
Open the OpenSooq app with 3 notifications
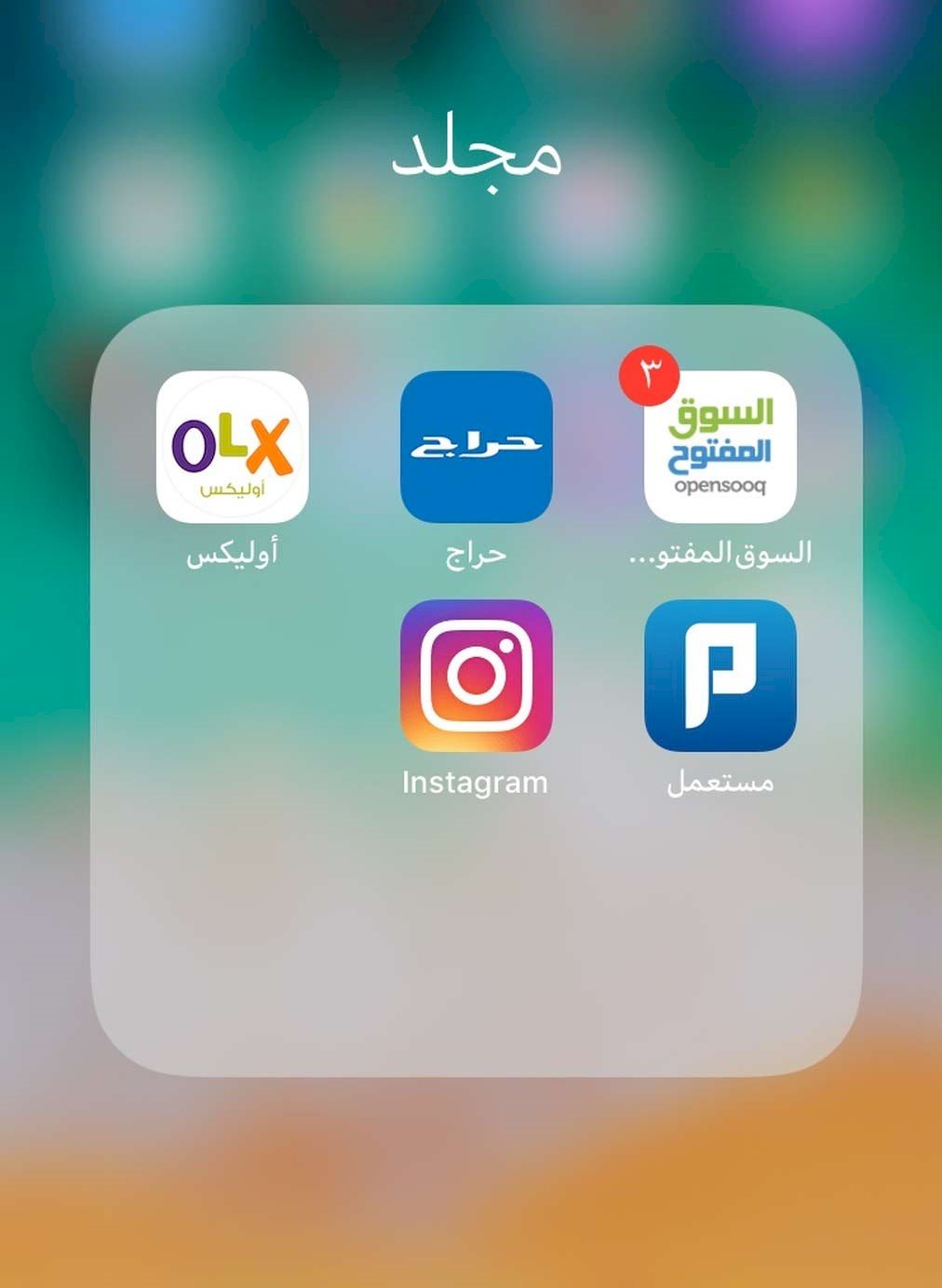click(720, 447)
